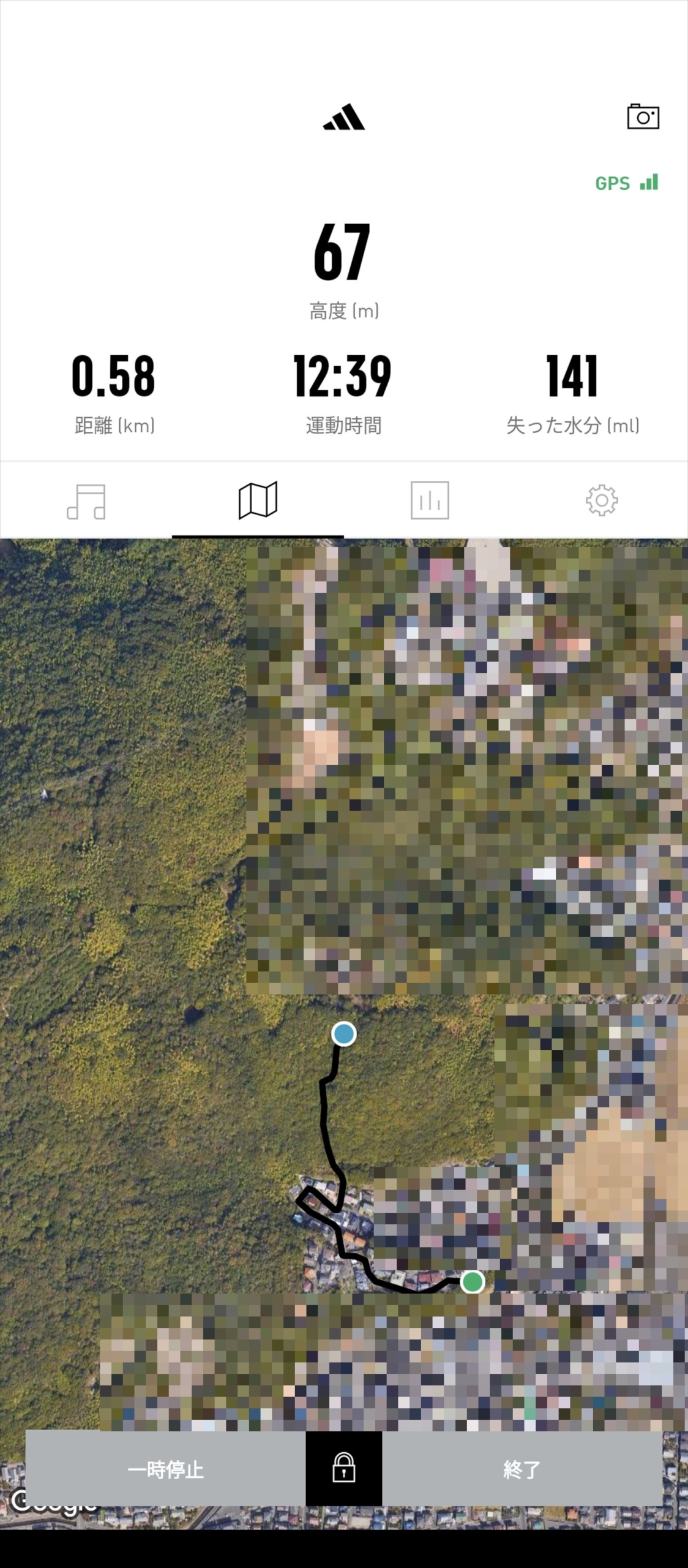688x1568 pixels.
Task: Finish the workout with 終了
Action: coord(522,1469)
